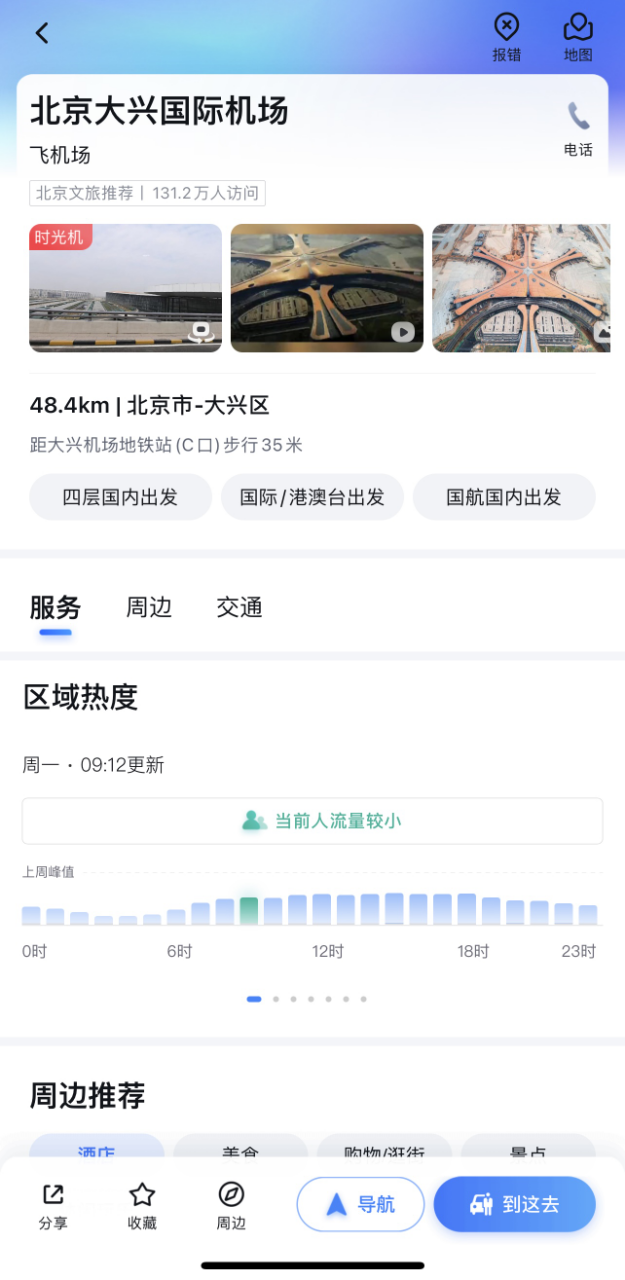Switch to the 服务 tab
Image resolution: width=625 pixels, height=1280 pixels.
[x=55, y=607]
